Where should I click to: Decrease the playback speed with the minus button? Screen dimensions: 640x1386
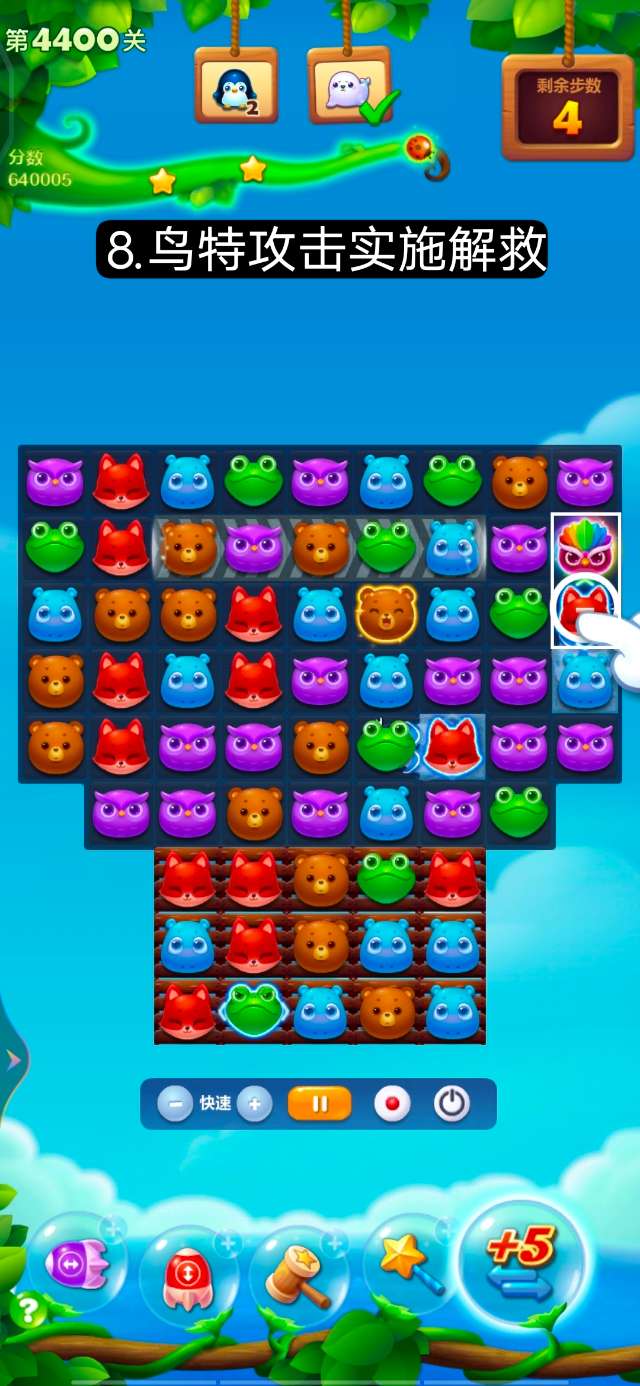click(175, 1104)
